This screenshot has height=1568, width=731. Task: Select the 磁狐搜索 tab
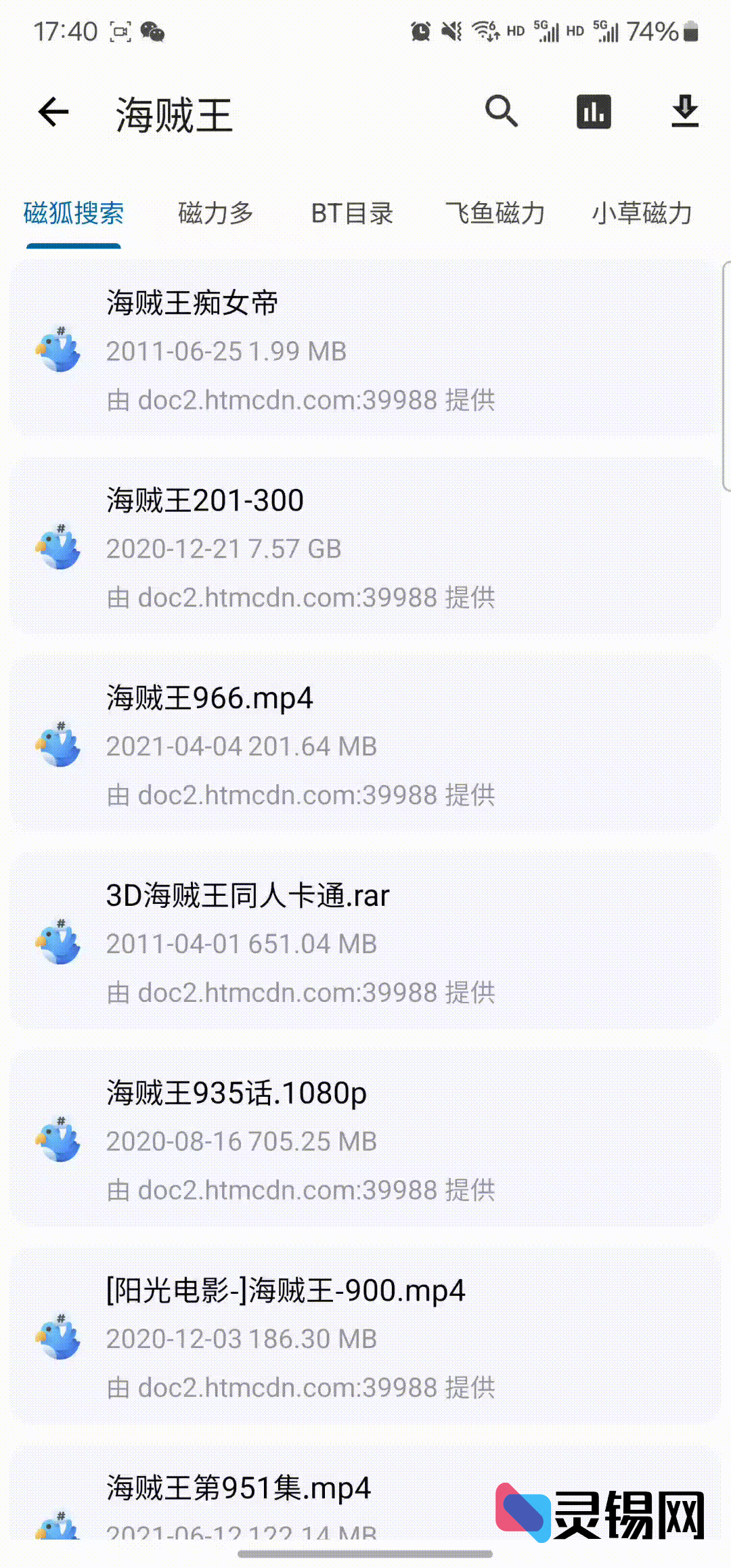[x=73, y=213]
